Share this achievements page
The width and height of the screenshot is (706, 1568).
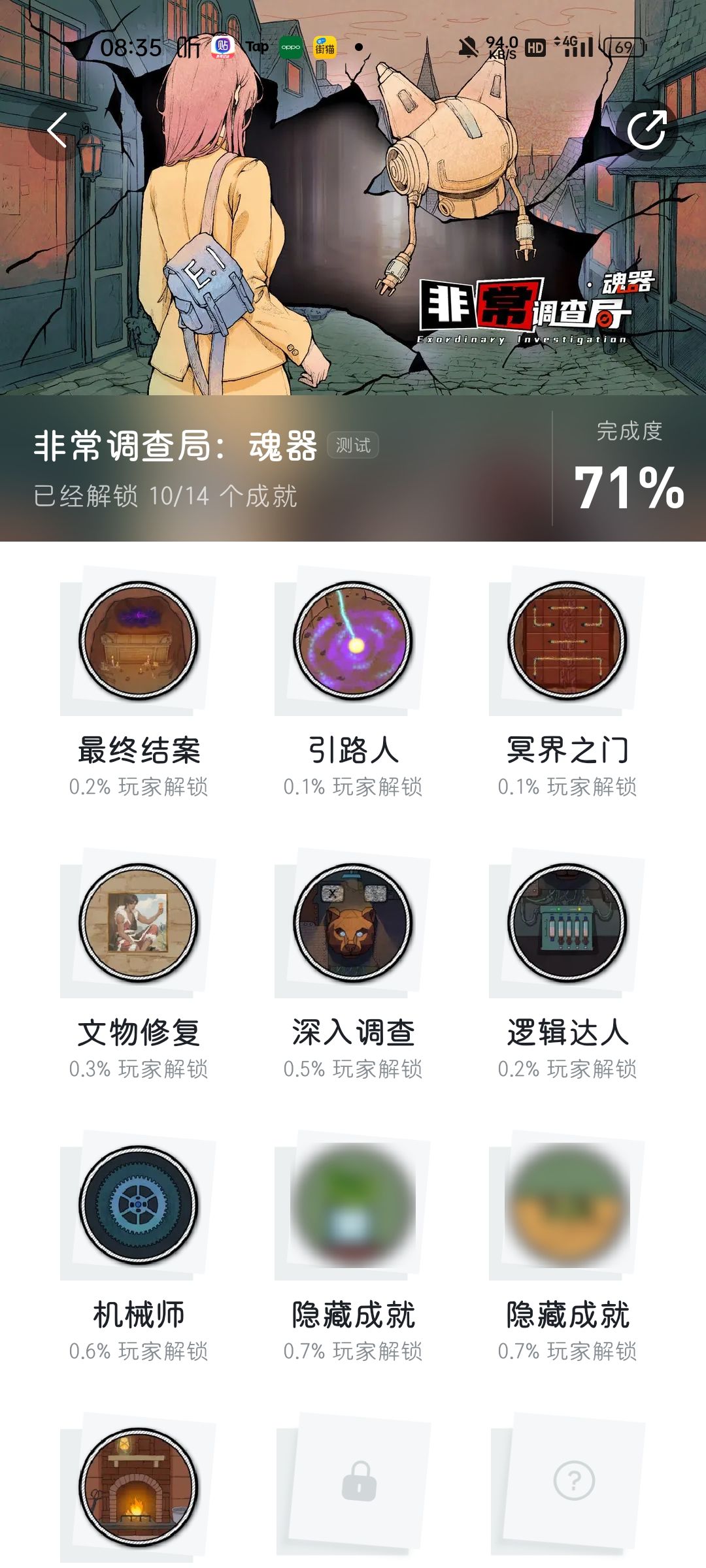click(x=647, y=130)
